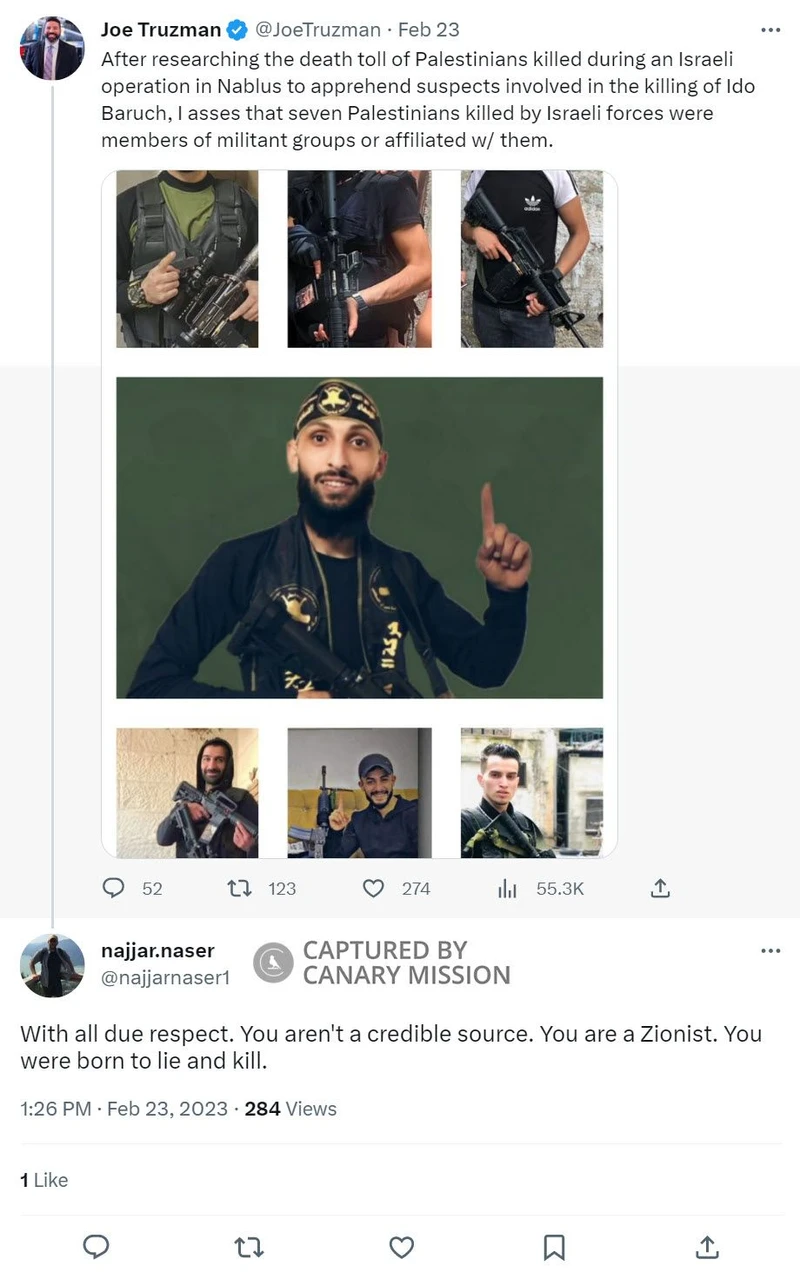The image size is (800, 1279).
Task: Reply to Joe Truzman's tweet with 52 replies
Action: tap(115, 888)
